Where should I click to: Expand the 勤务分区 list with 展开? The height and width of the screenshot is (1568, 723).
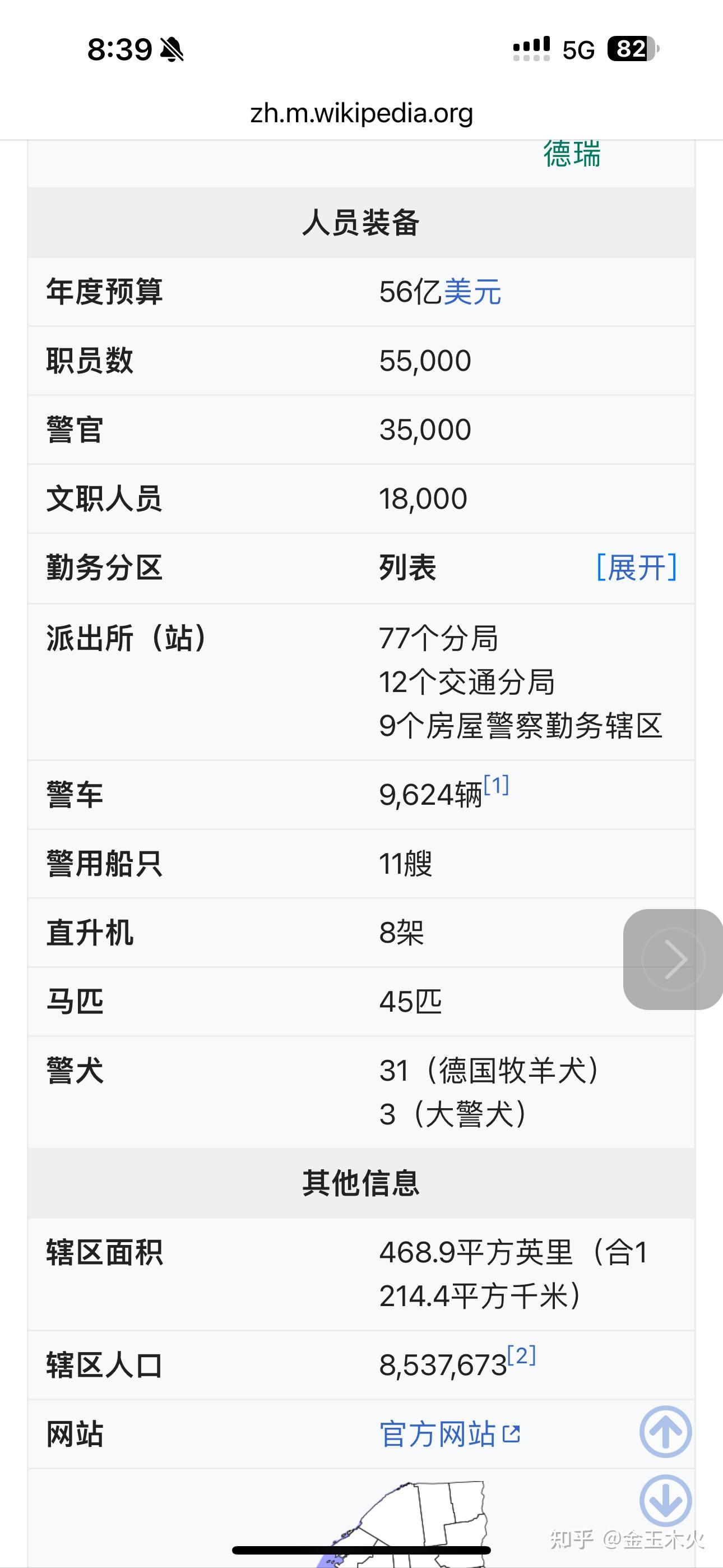[637, 568]
